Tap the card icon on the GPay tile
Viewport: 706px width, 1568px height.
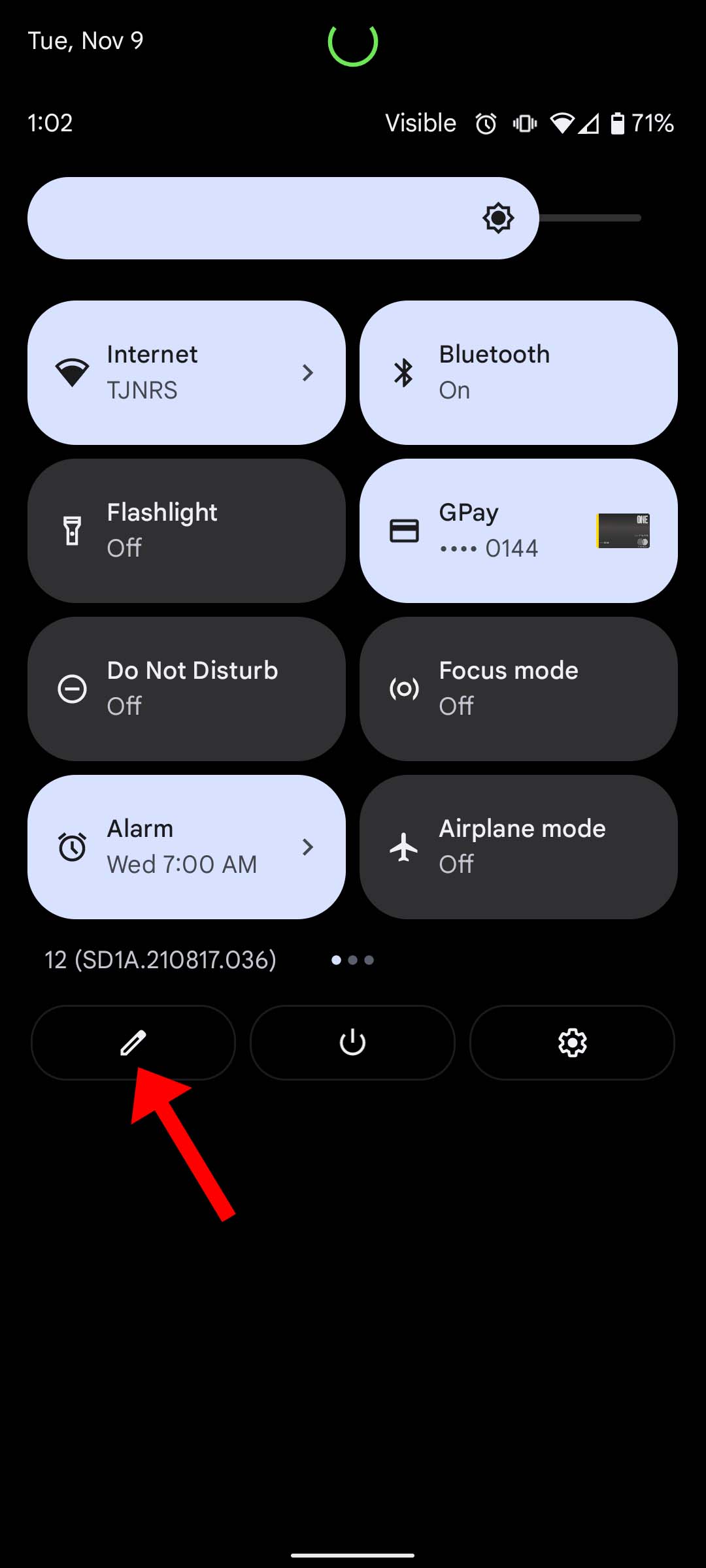click(x=405, y=530)
